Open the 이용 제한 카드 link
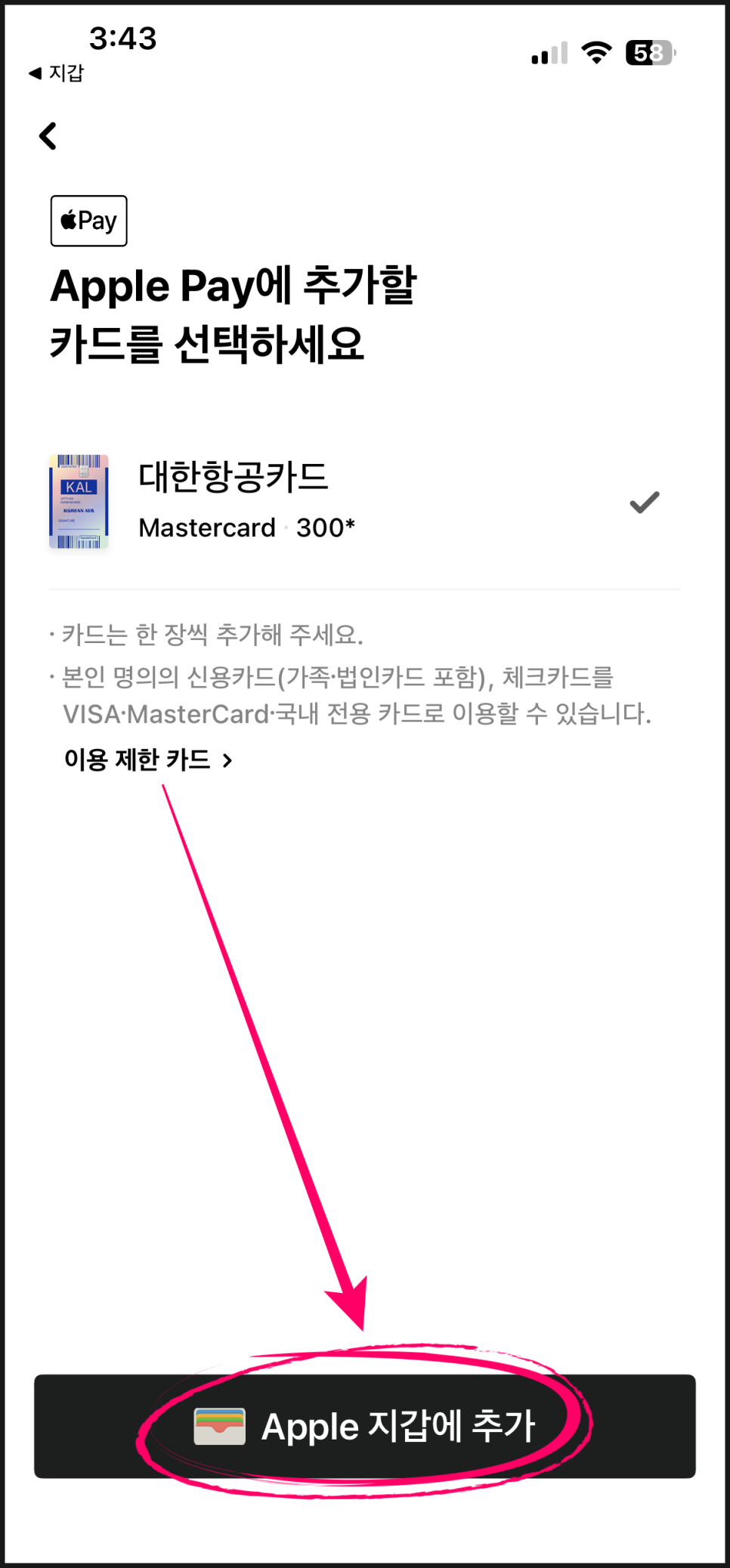 [x=148, y=759]
